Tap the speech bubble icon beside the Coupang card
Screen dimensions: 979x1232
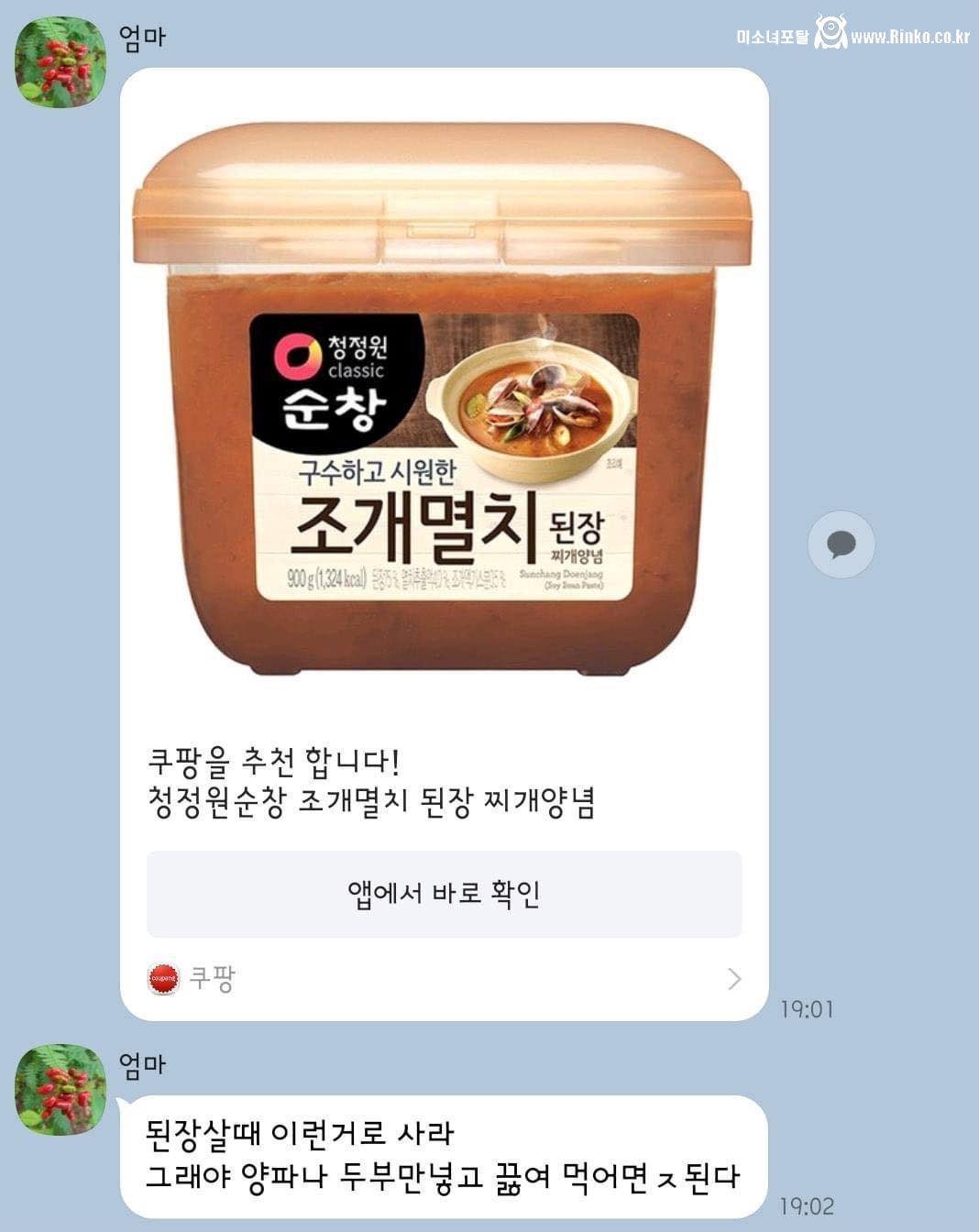coord(841,544)
